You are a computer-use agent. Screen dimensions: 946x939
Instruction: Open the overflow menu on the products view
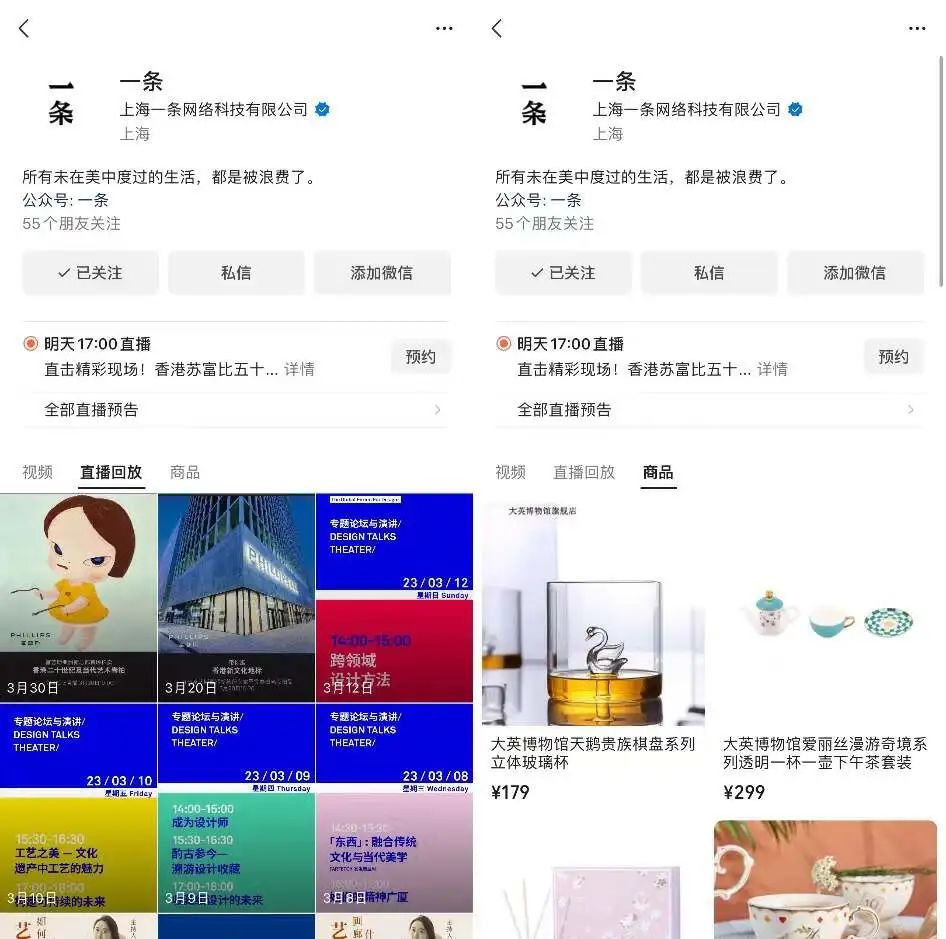(x=917, y=29)
